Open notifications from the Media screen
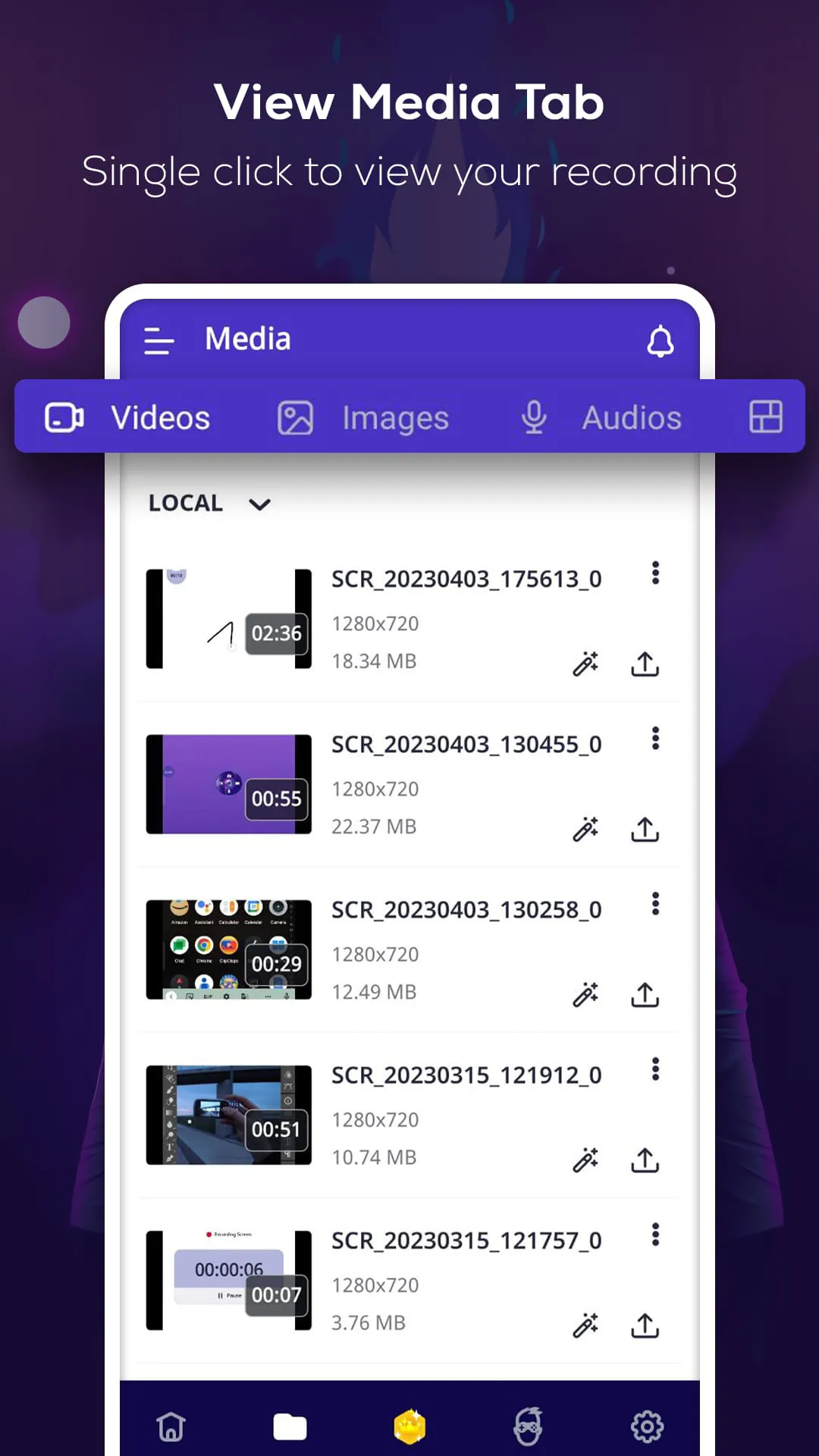The height and width of the screenshot is (1456, 819). (x=661, y=341)
